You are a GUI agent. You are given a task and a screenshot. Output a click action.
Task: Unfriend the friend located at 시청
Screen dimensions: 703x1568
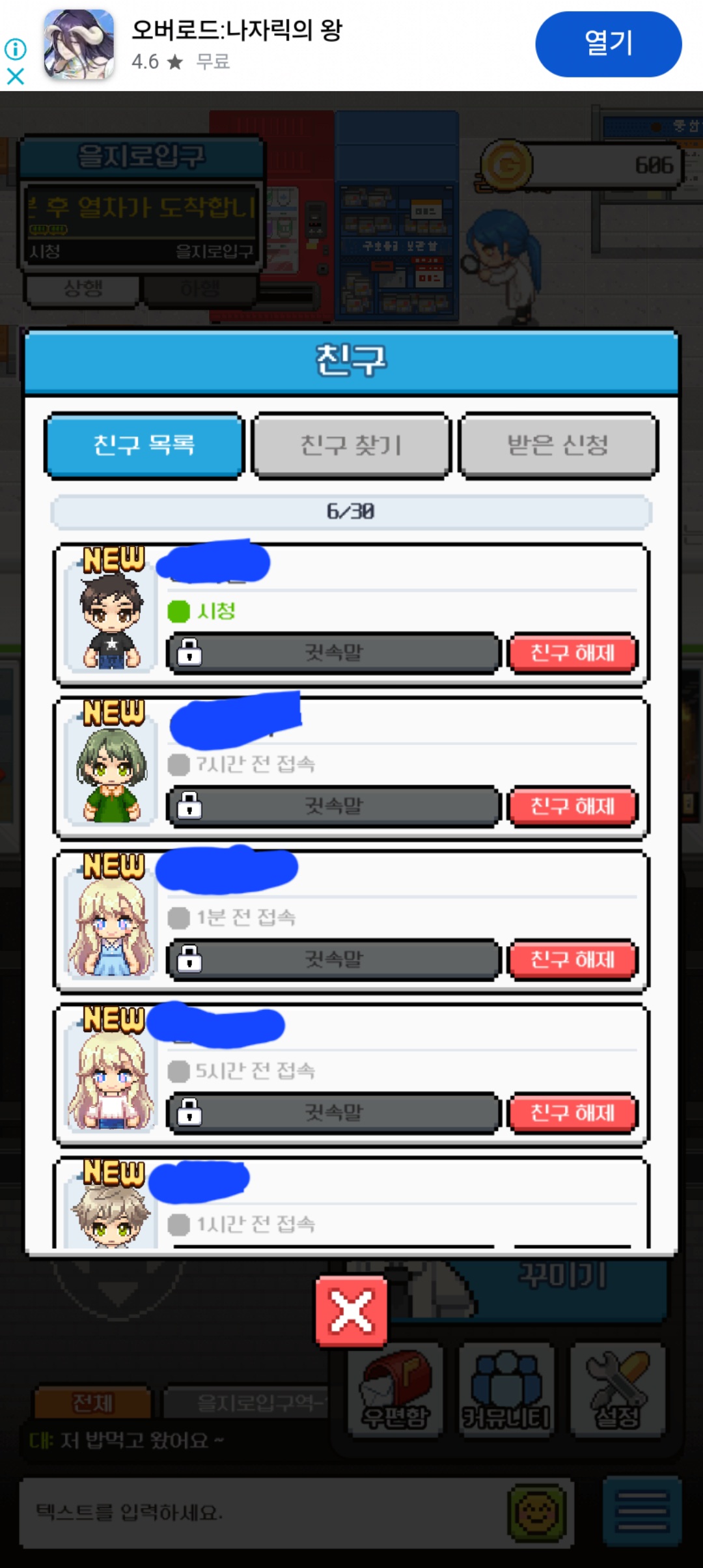tap(572, 652)
